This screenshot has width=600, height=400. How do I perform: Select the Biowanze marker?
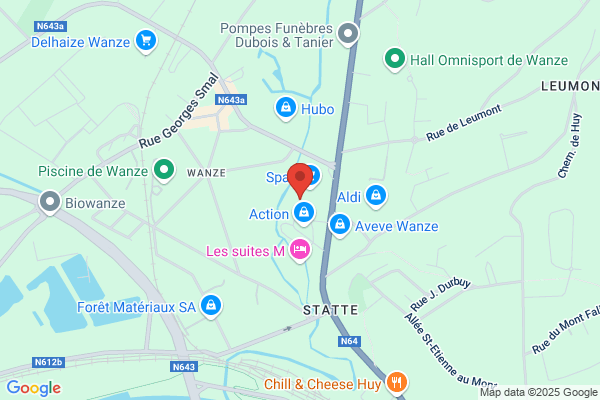(50, 202)
